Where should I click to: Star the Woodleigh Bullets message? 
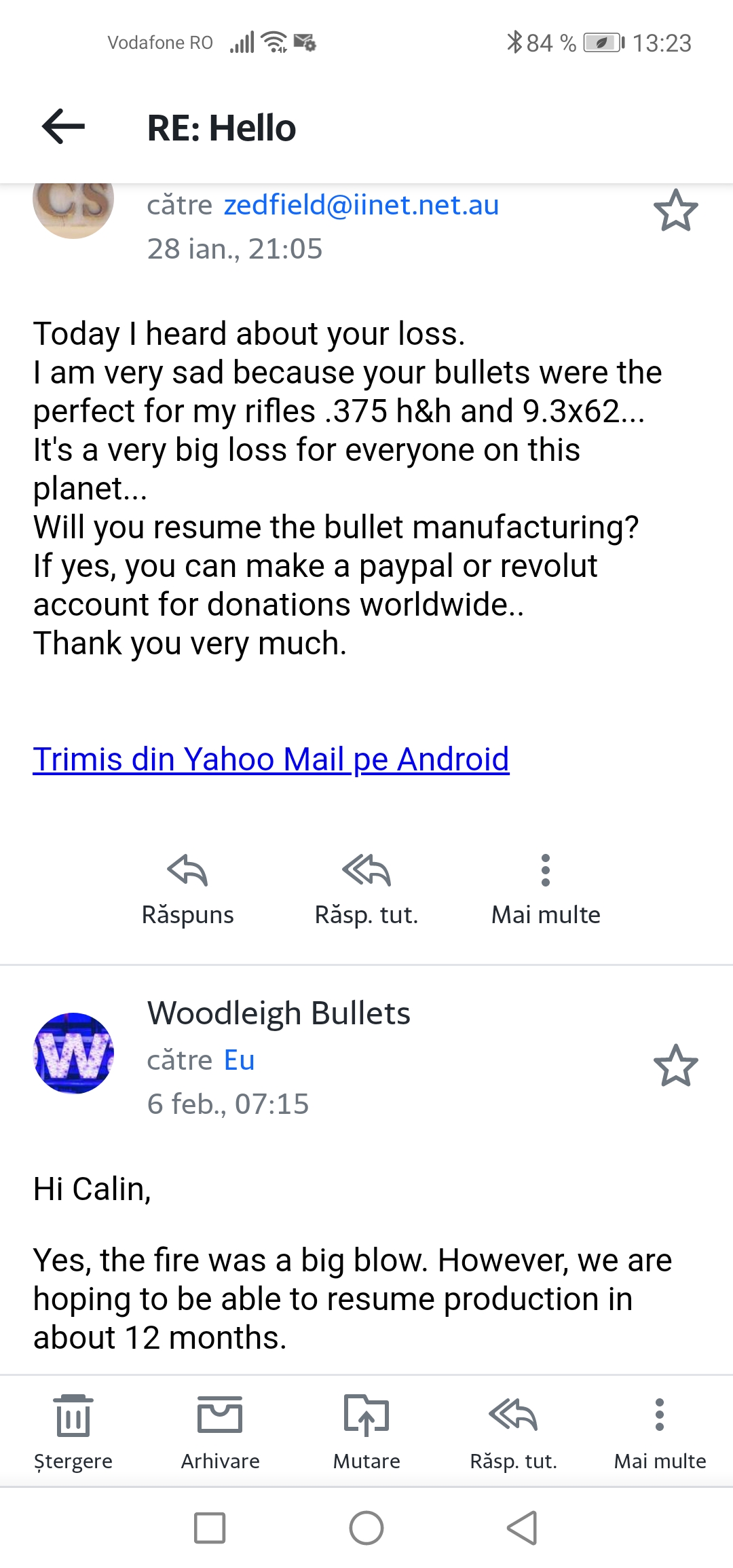pyautogui.click(x=675, y=1065)
